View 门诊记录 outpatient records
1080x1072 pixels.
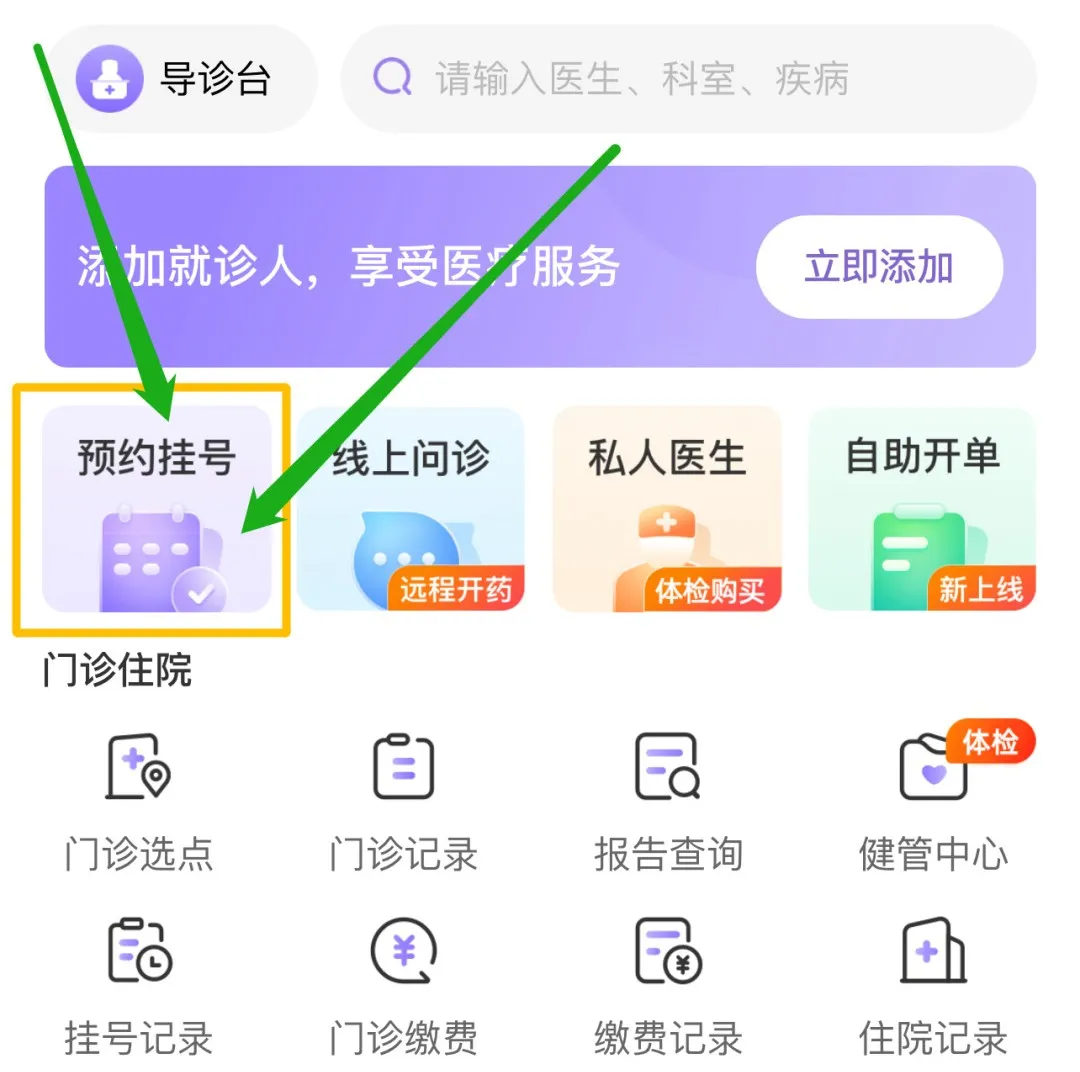point(404,802)
